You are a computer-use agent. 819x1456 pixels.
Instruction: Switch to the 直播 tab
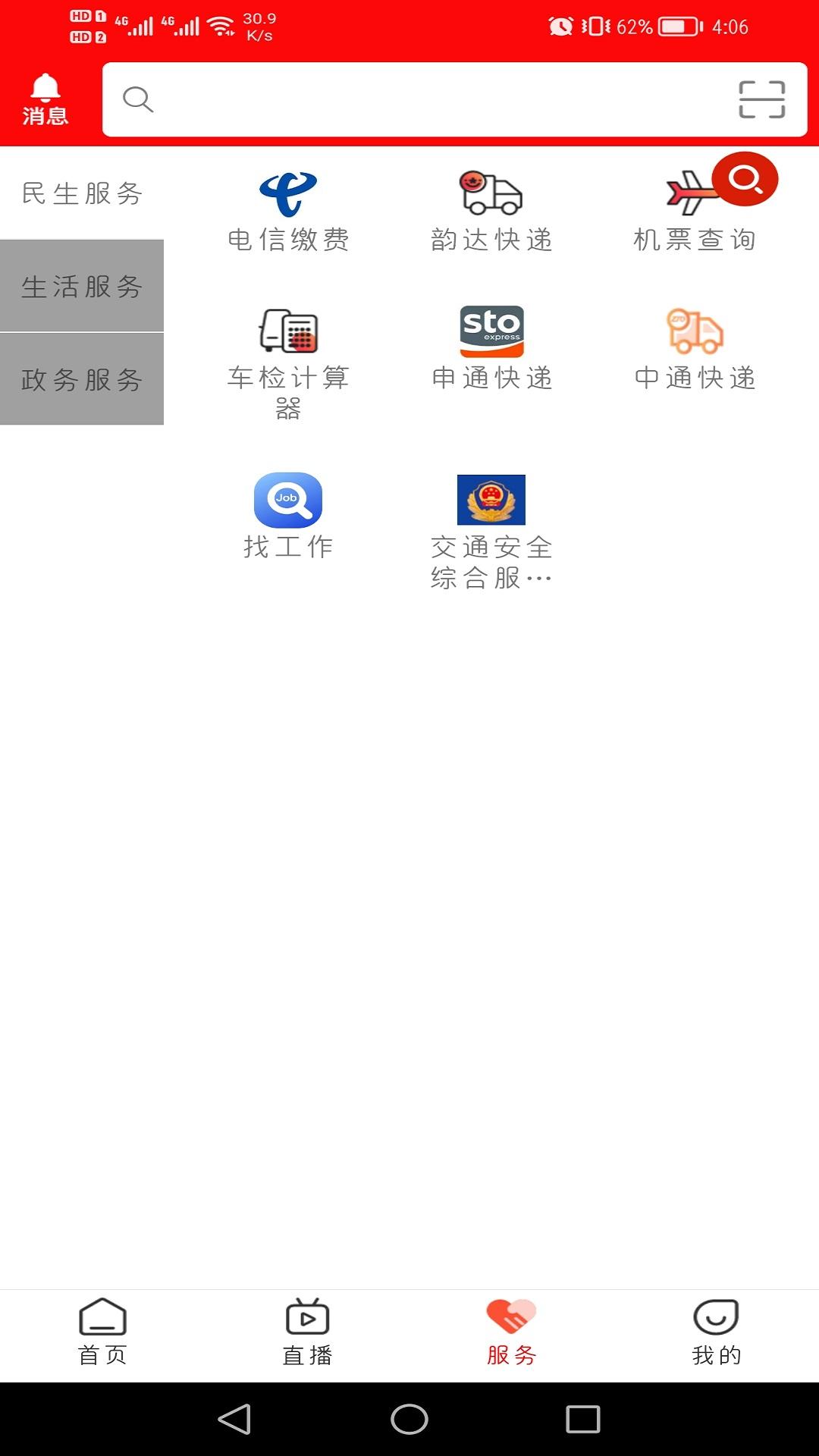click(307, 1332)
